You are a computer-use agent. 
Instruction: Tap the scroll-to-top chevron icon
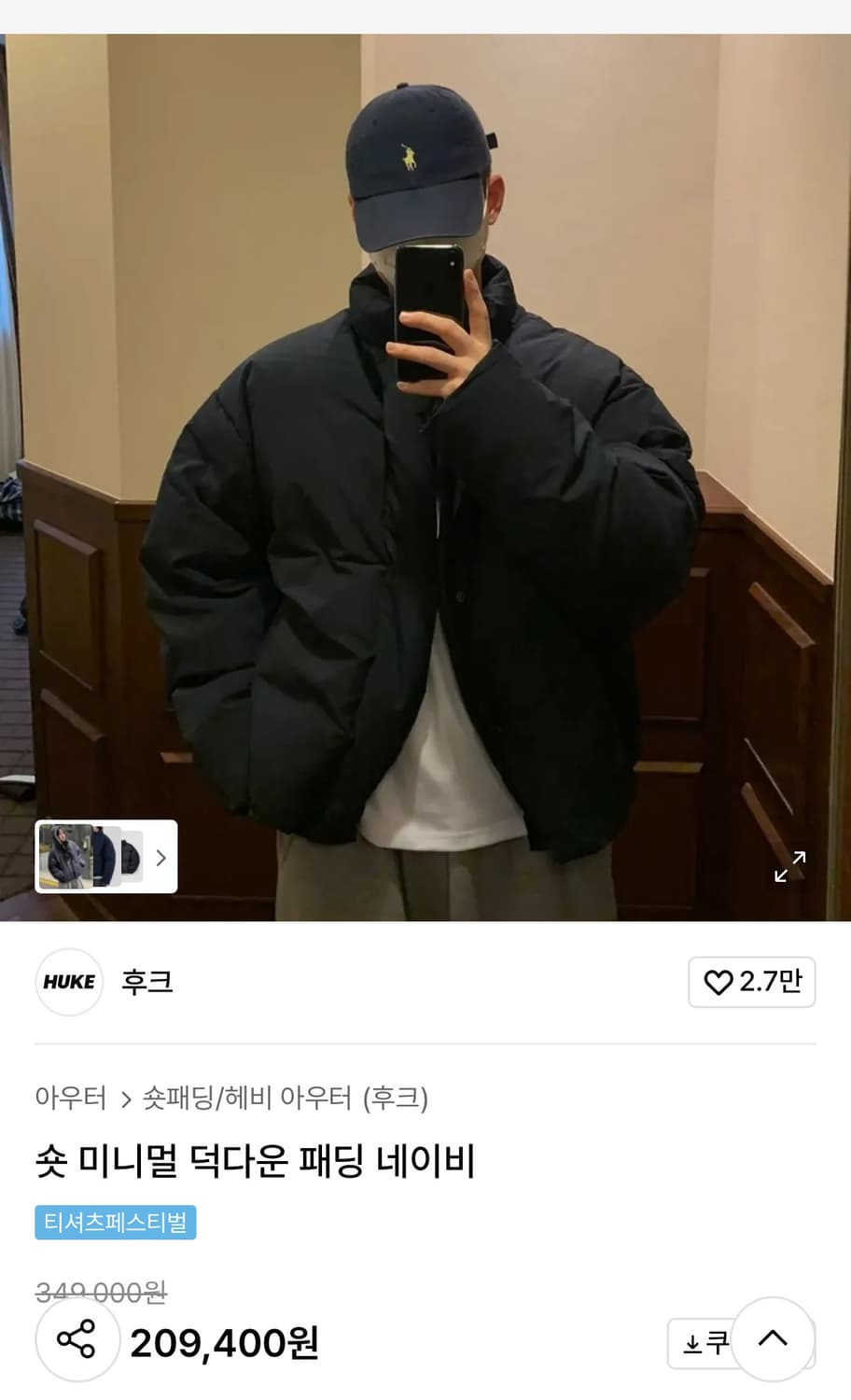click(773, 1339)
